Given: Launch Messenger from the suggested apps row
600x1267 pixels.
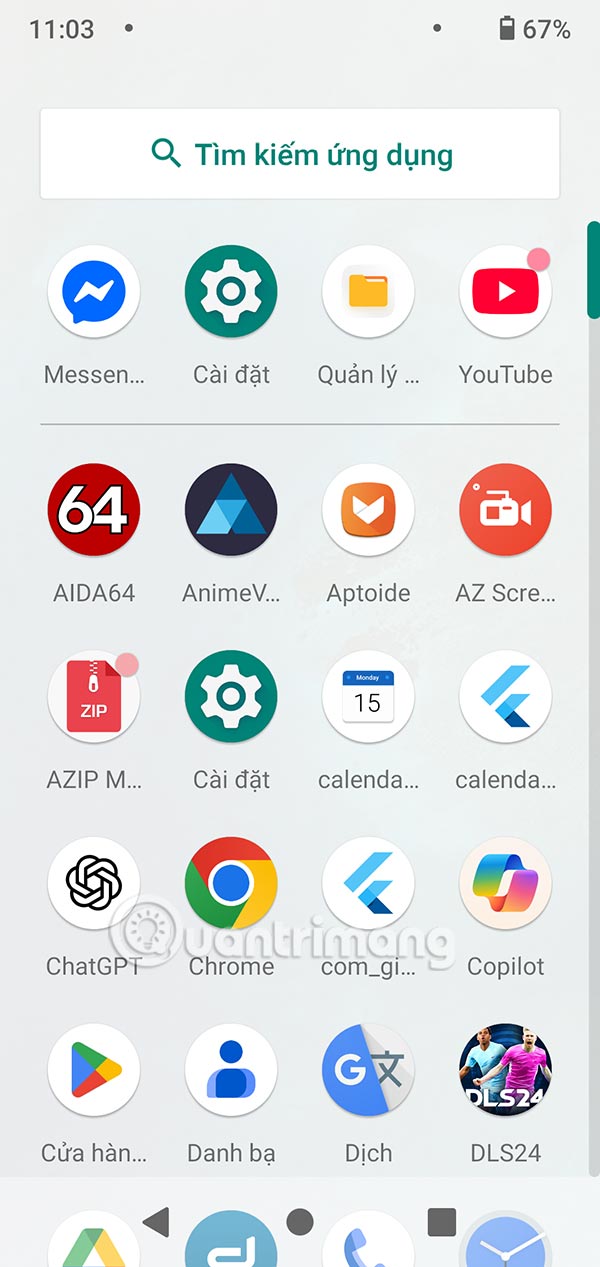Looking at the screenshot, I should tap(94, 292).
